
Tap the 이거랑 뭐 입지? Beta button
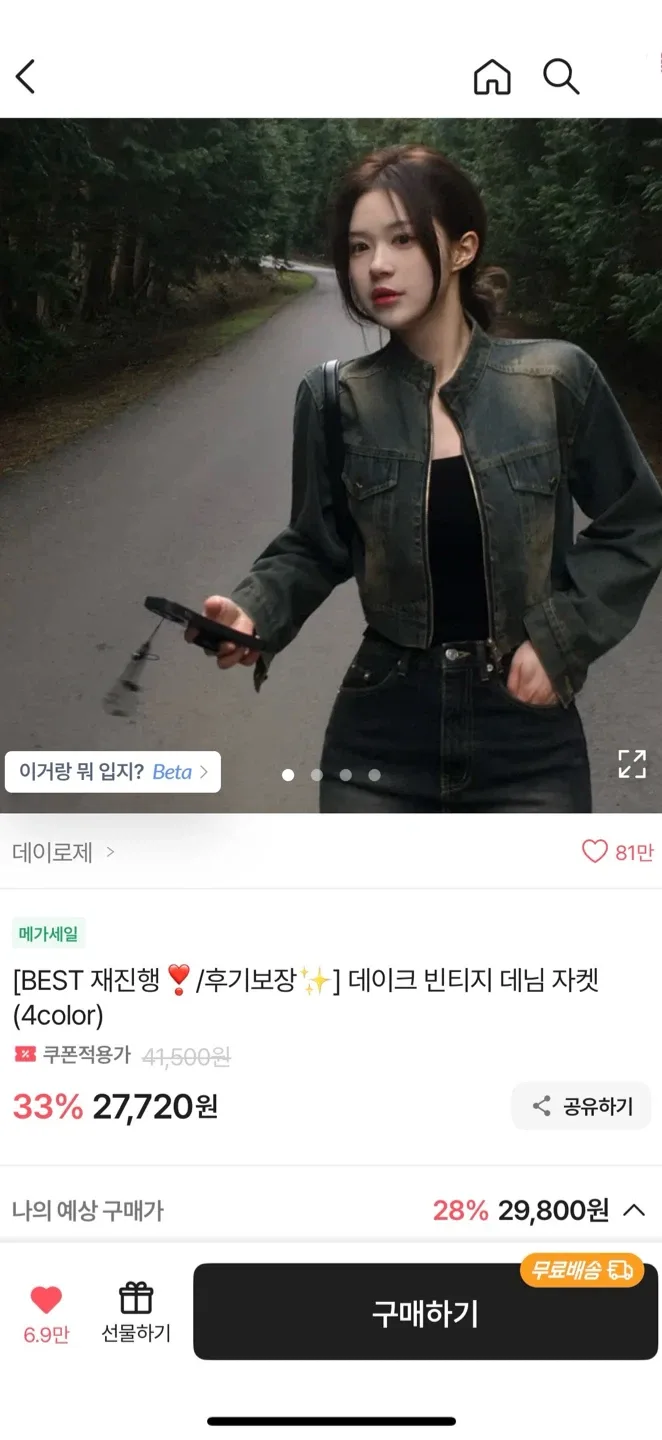113,772
